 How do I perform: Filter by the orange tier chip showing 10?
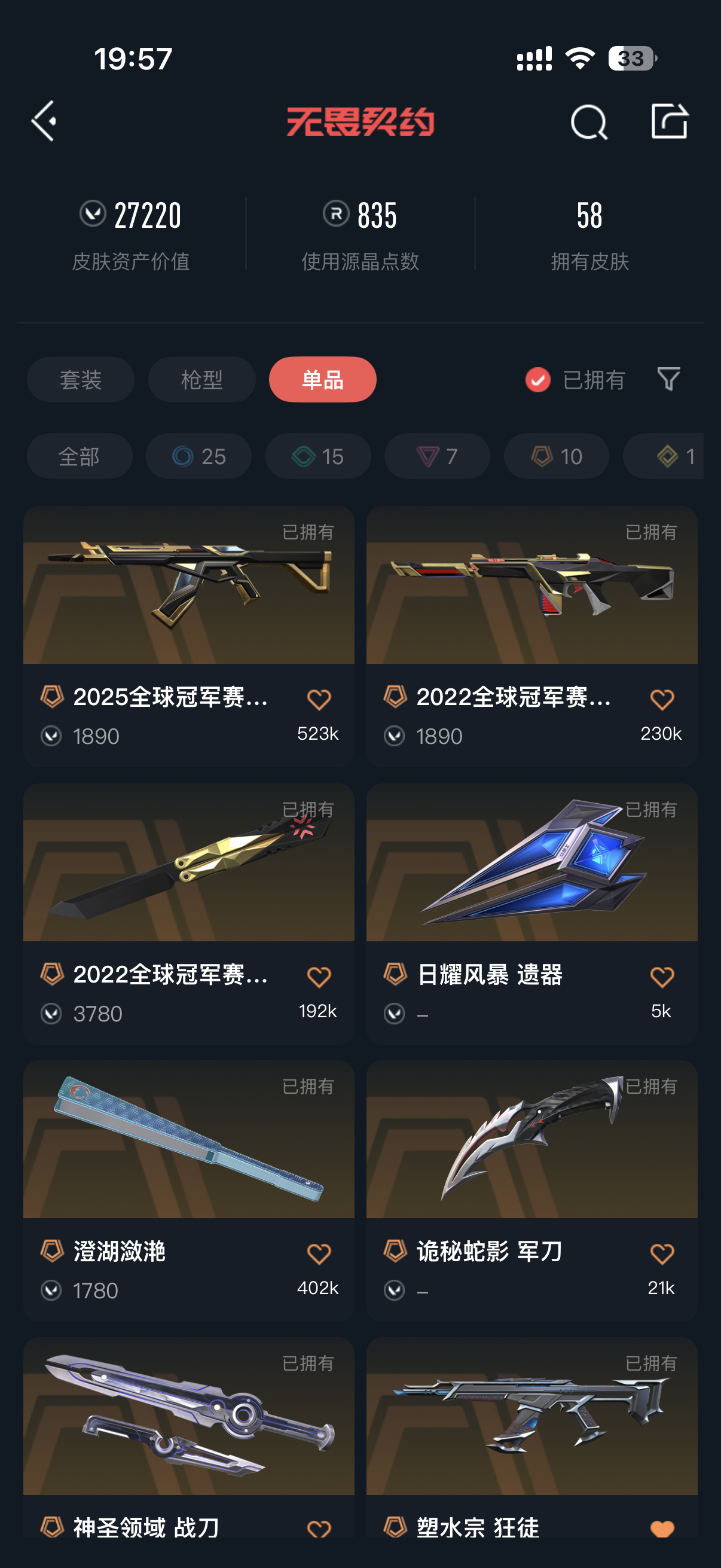pos(556,456)
